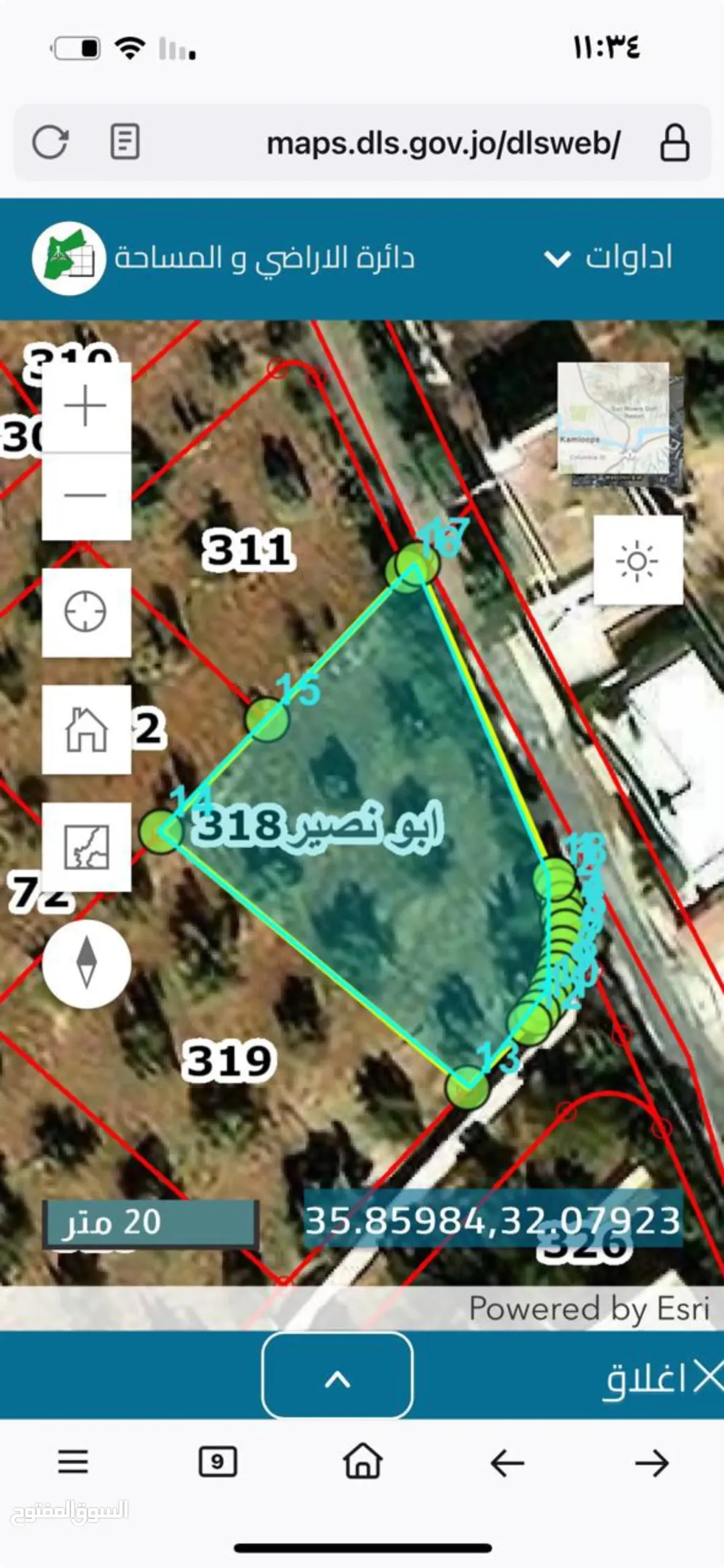Reset map orientation with the compass
724x1568 pixels.
tap(86, 963)
